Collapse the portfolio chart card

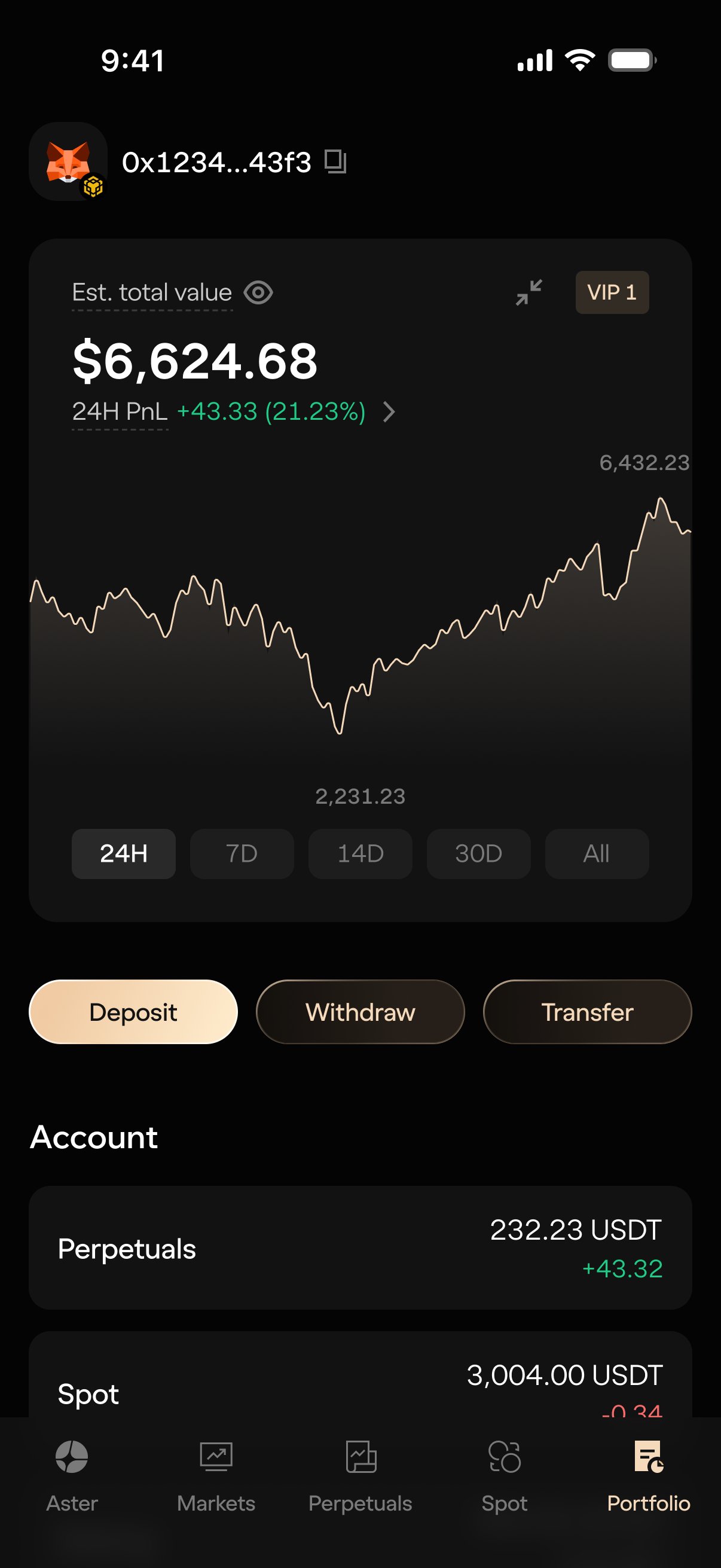click(528, 293)
